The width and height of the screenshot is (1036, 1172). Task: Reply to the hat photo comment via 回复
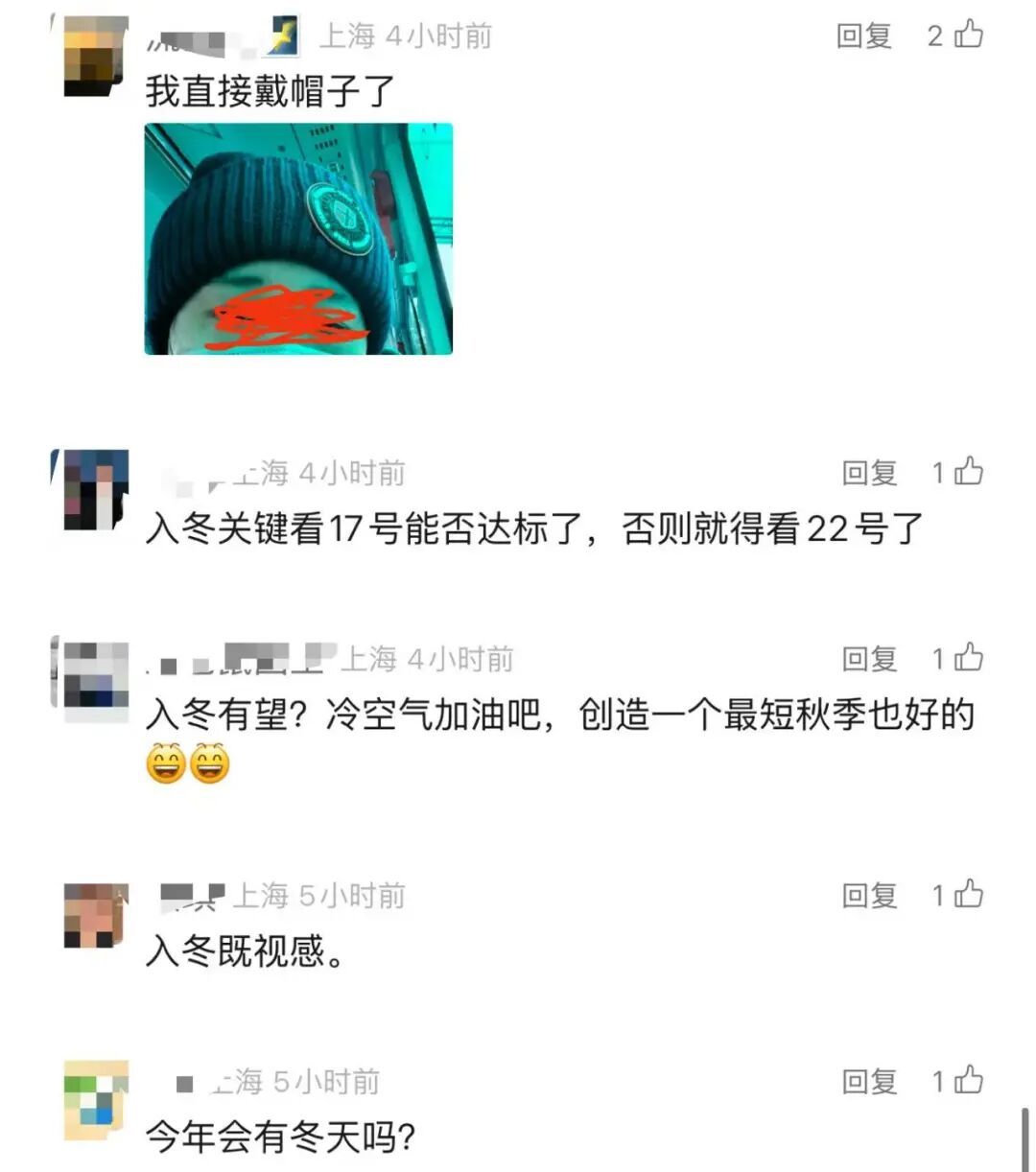coord(862,35)
